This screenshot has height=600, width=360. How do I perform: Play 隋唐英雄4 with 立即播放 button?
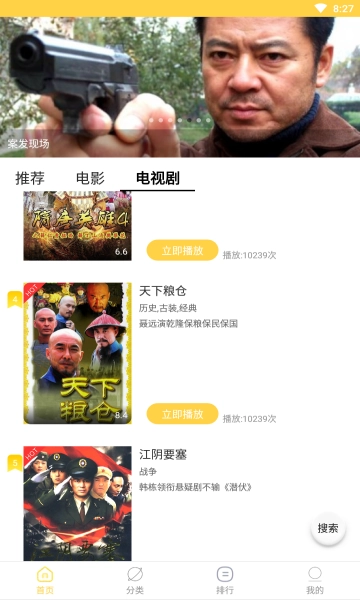[x=182, y=250]
